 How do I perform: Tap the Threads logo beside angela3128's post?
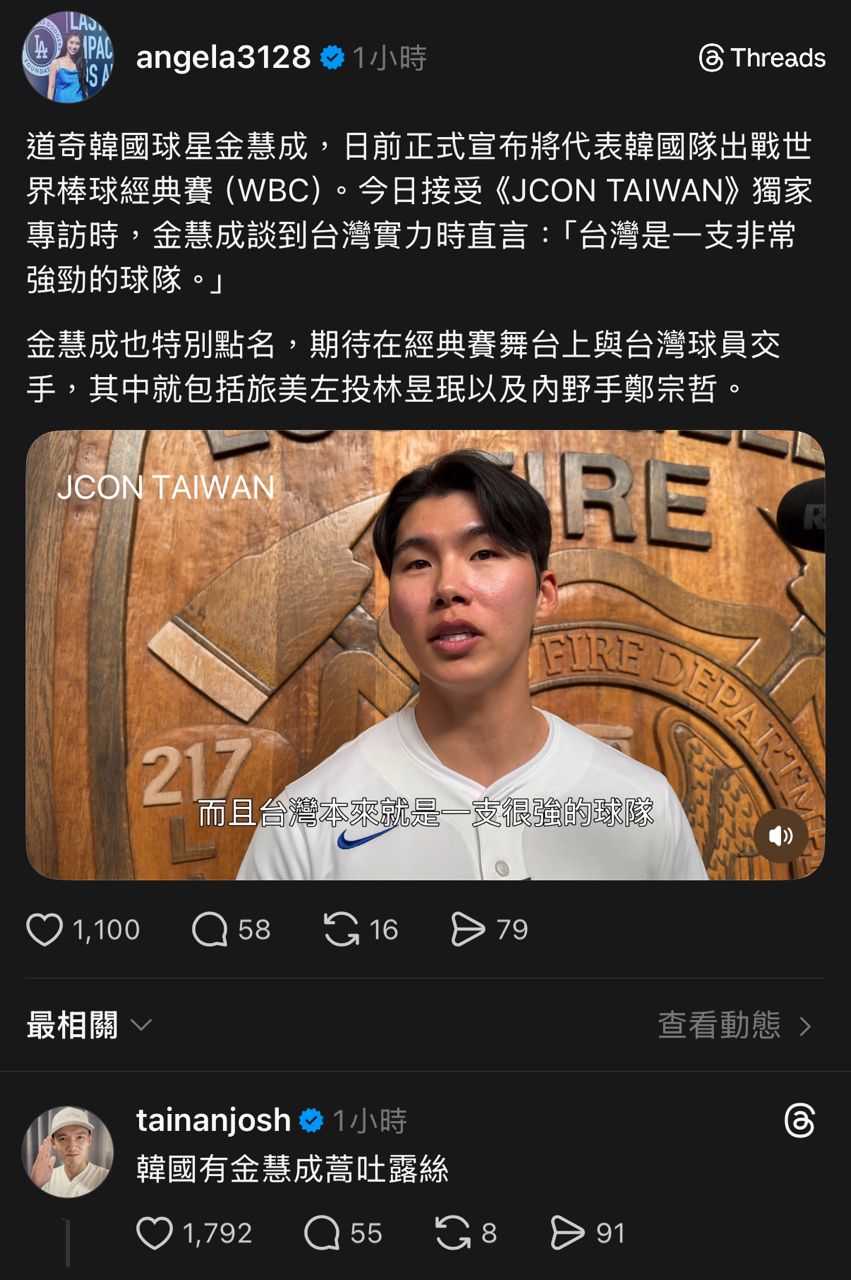(762, 58)
